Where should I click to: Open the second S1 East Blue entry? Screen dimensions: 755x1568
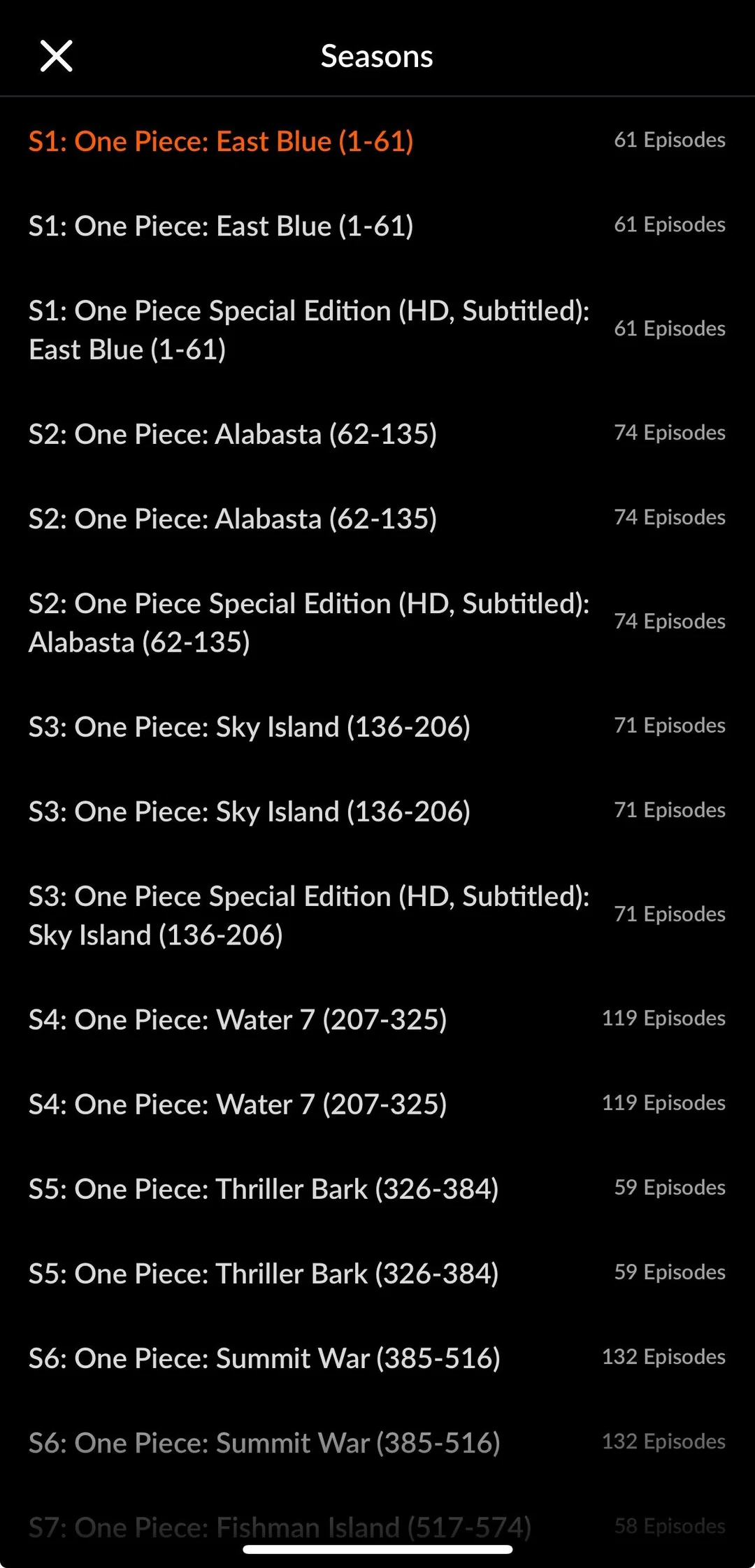[x=221, y=225]
